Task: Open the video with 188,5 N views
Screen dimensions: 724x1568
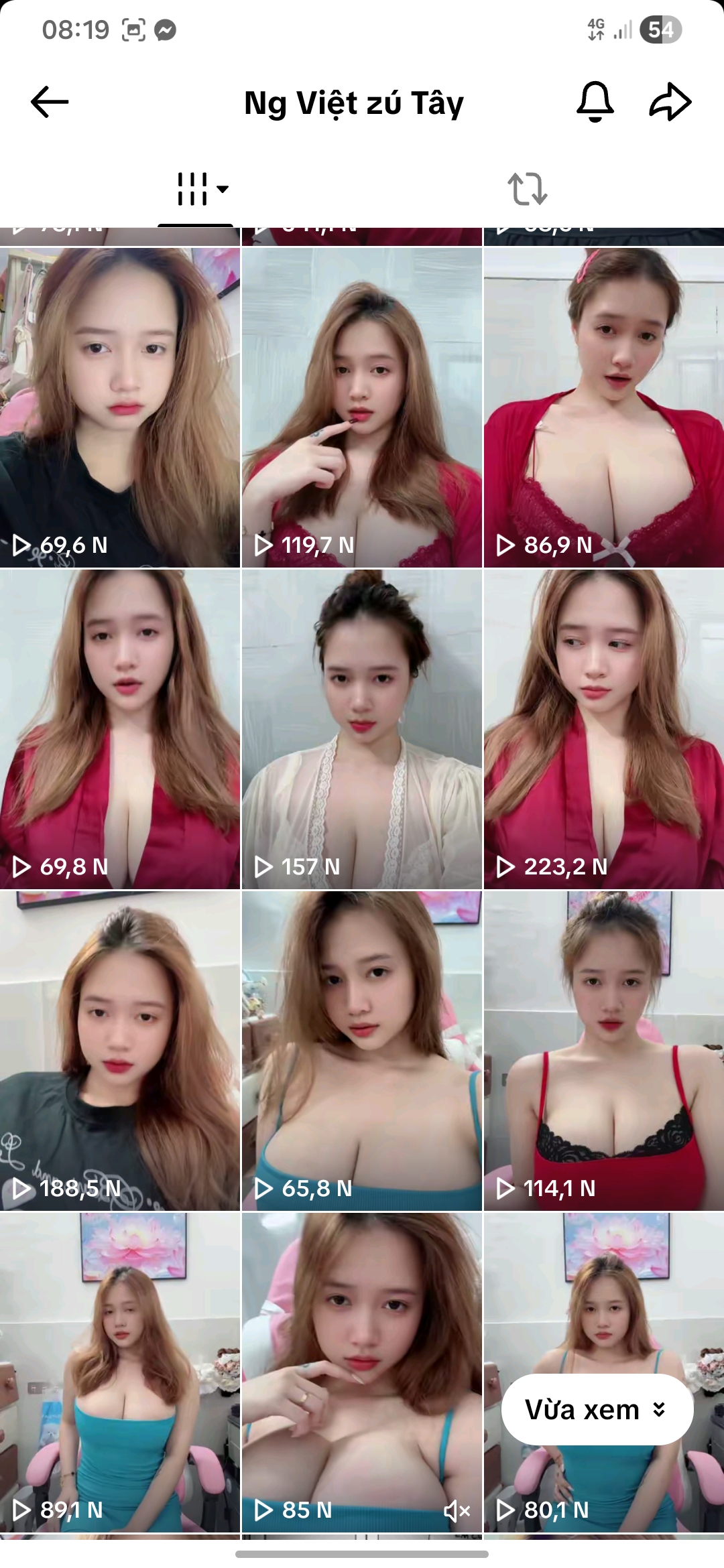Action: coord(120,1051)
